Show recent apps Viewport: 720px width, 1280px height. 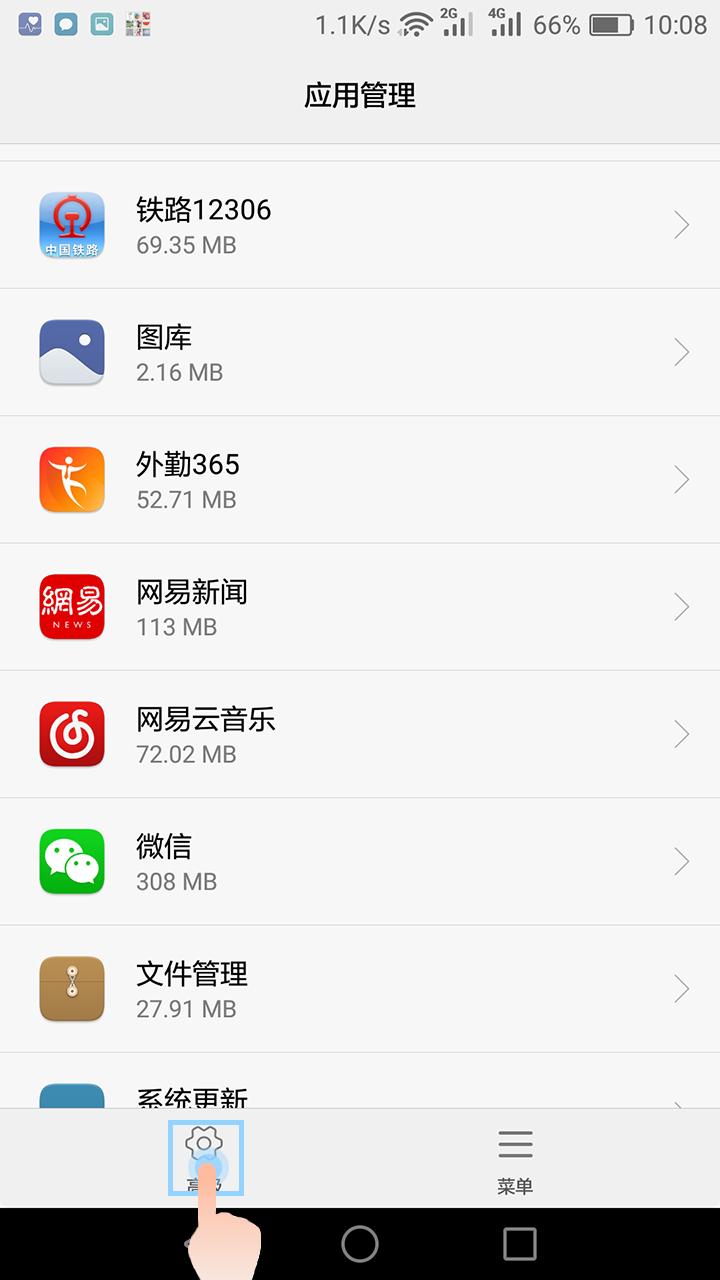tap(520, 1244)
